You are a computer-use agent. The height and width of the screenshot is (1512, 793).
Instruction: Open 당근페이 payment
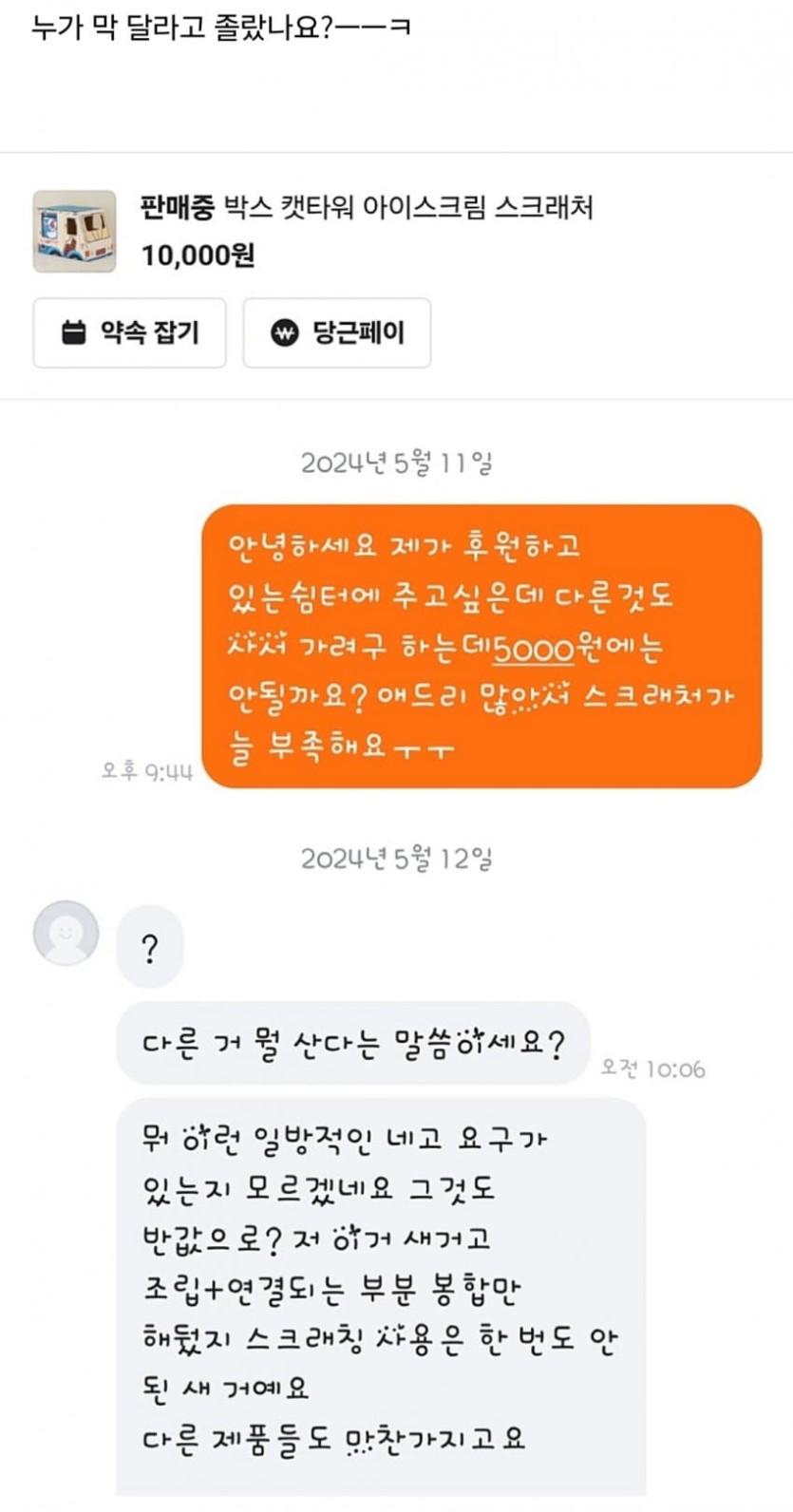tap(337, 332)
